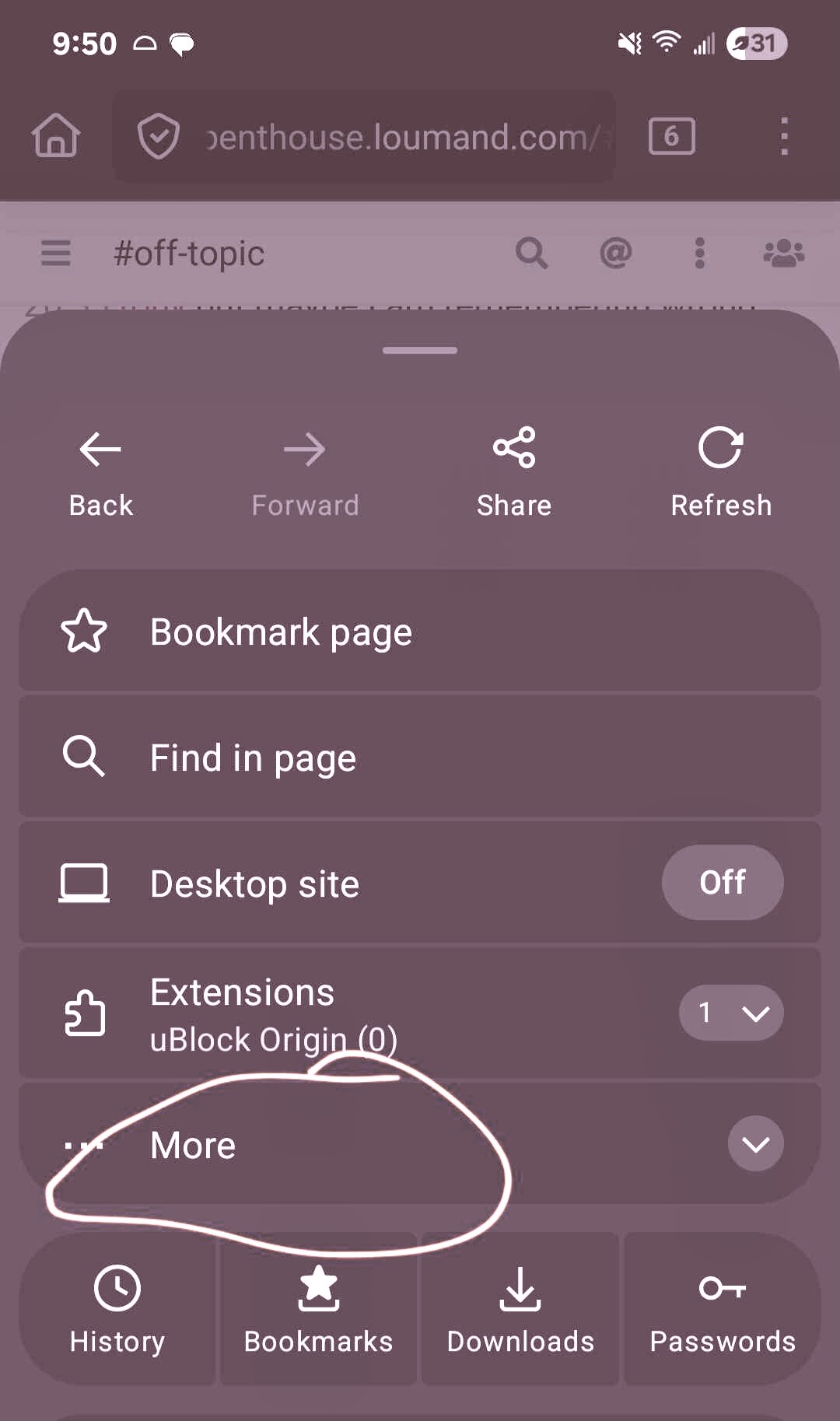This screenshot has height=1421, width=840.
Task: Open browsing History
Action: [x=117, y=1309]
